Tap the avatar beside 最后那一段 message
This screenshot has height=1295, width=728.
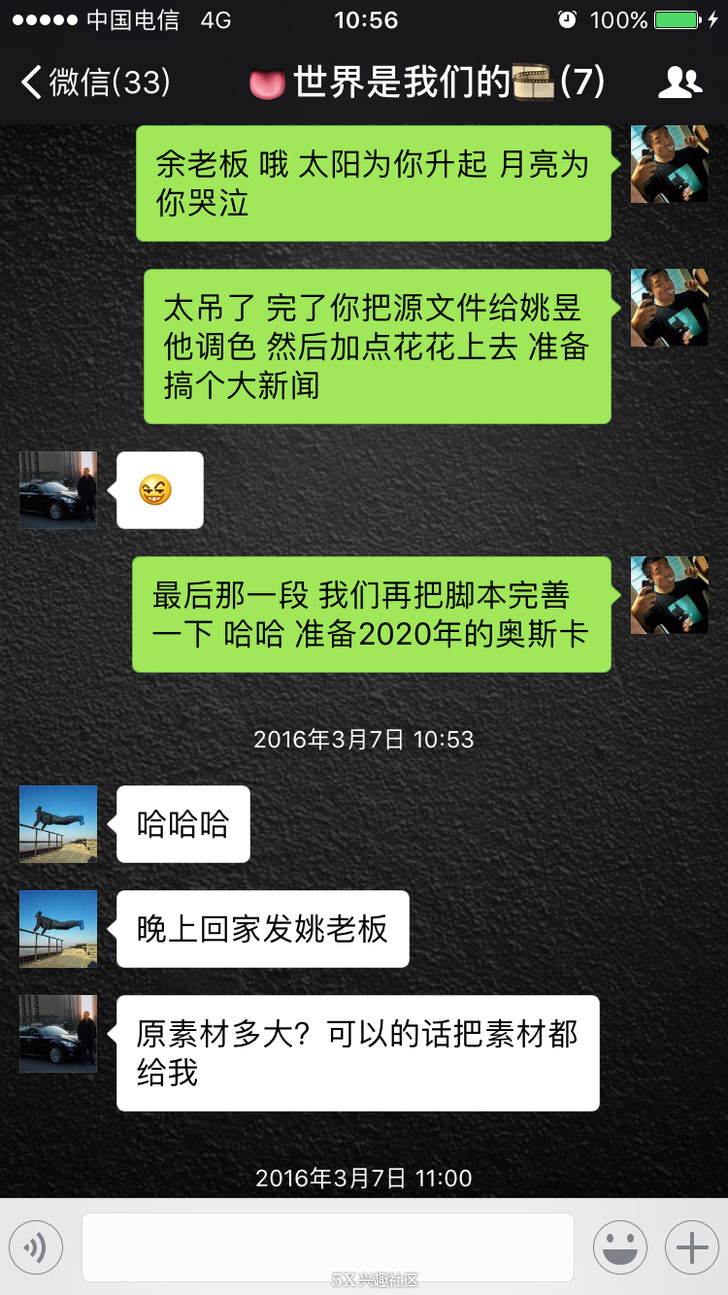pos(669,595)
